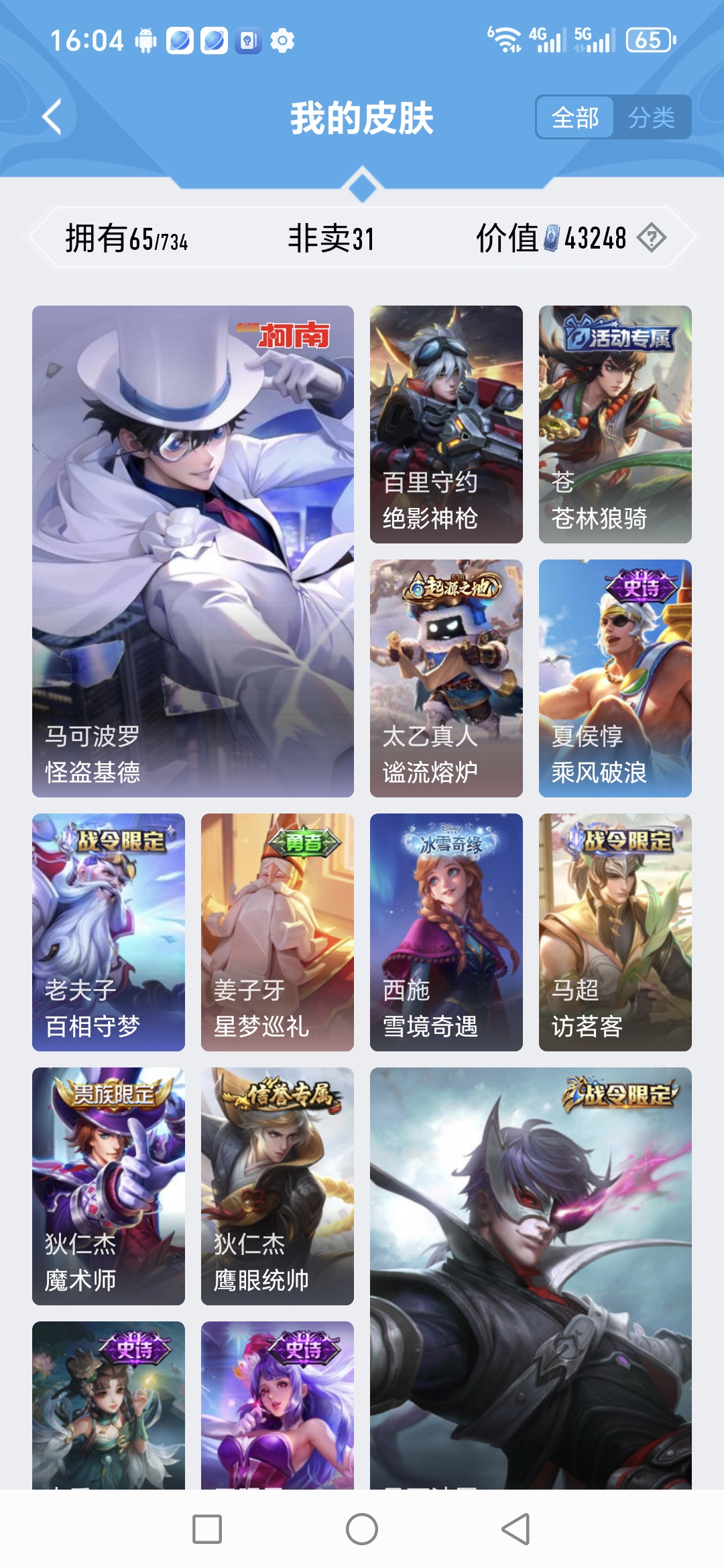This screenshot has height=1568, width=724.
Task: Open 西施 雪境奇遇 skin card
Action: pos(446,932)
